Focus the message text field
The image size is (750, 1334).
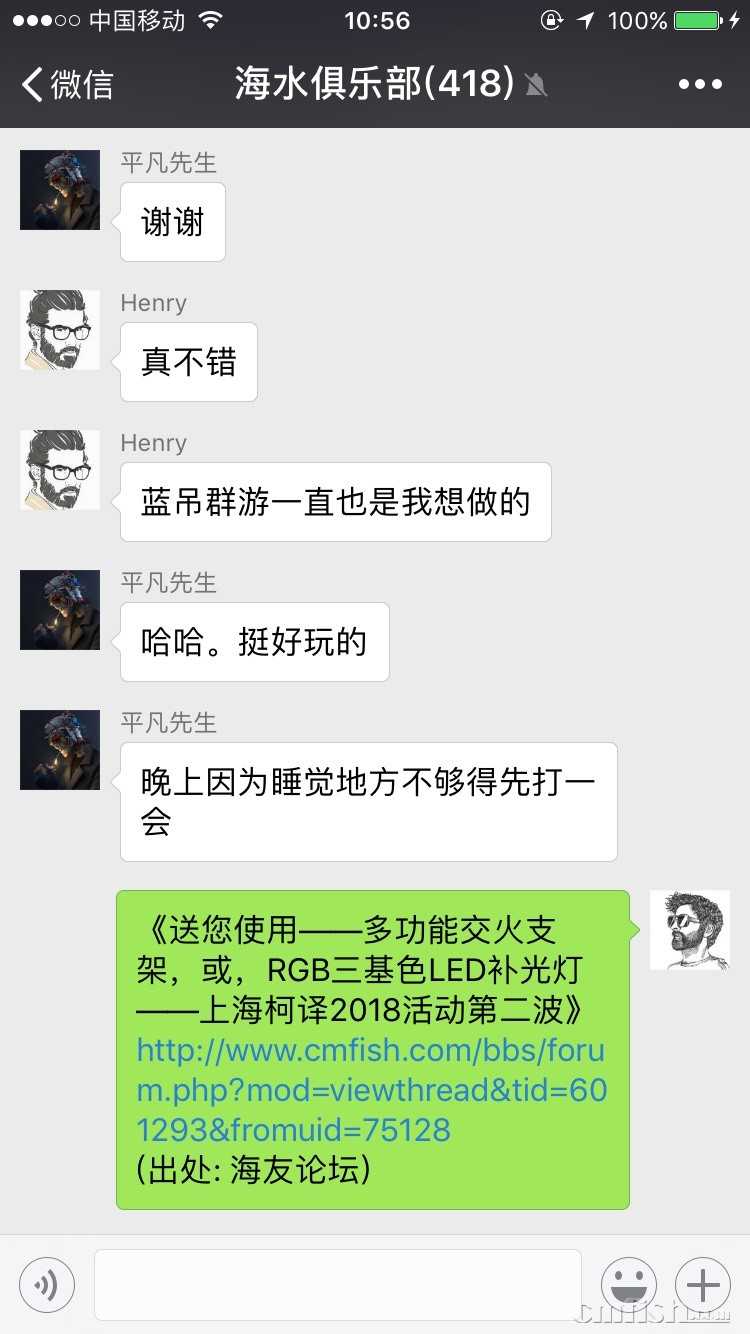337,1284
